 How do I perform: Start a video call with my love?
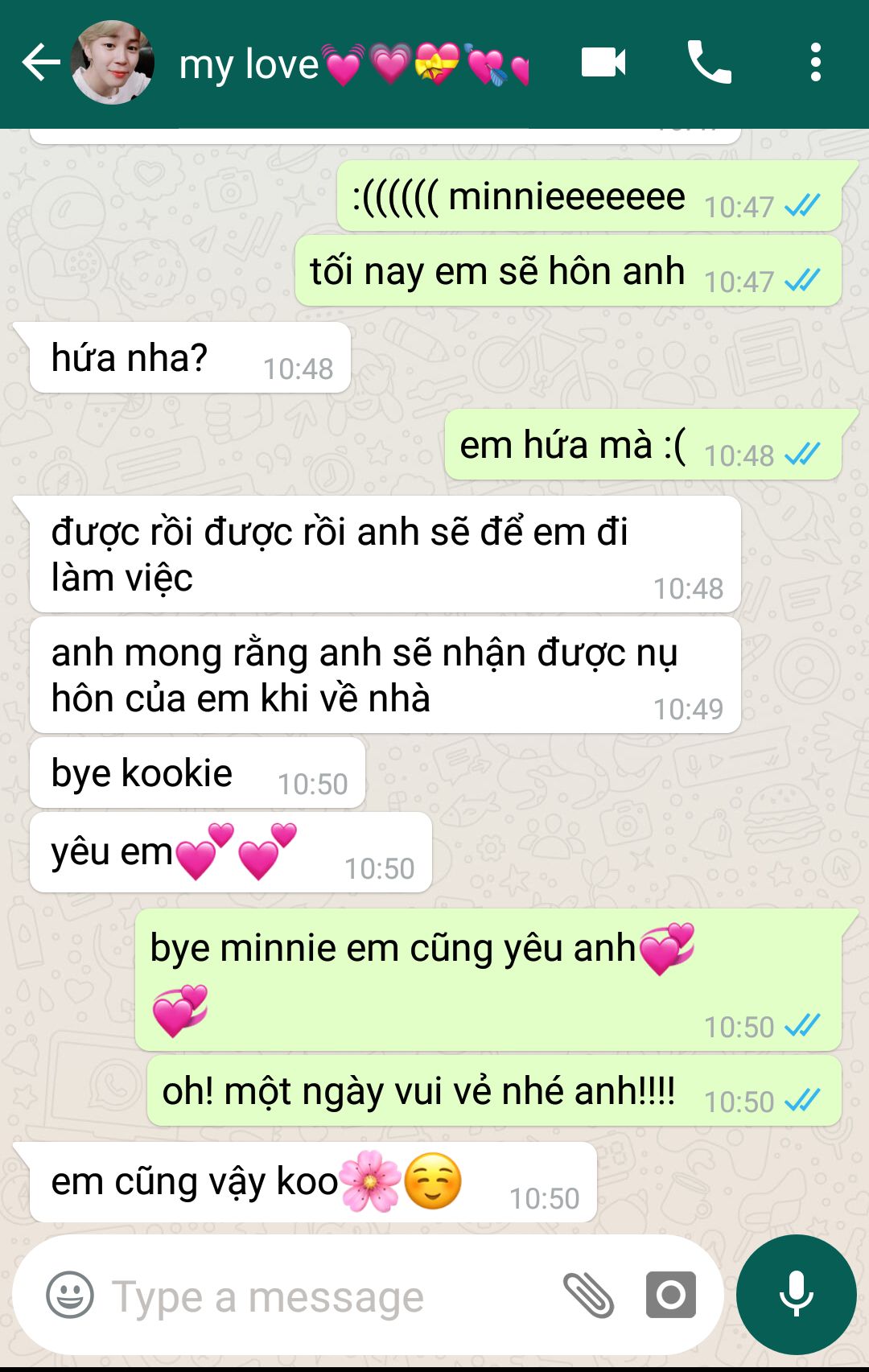coord(603,63)
